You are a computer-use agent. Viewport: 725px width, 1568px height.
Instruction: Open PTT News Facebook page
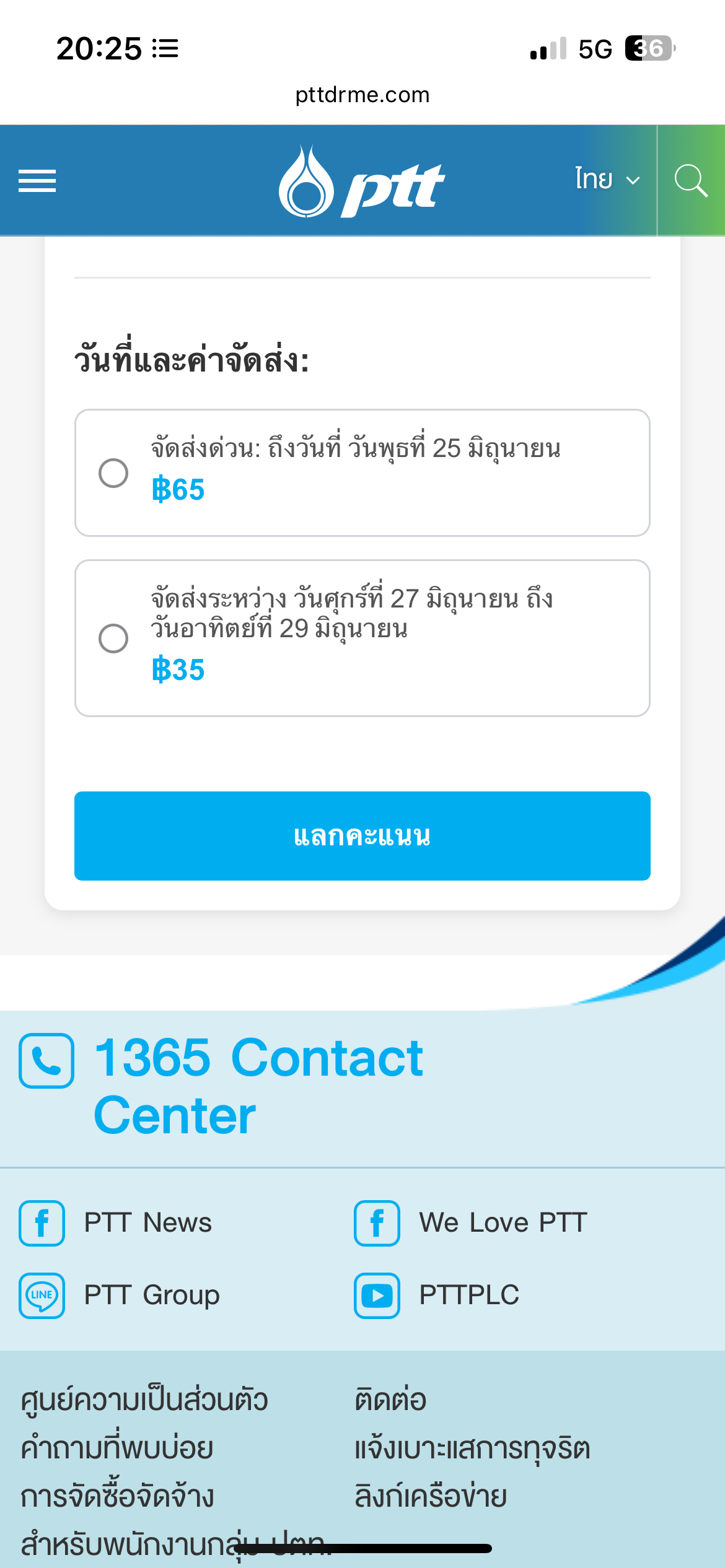coord(116,1223)
